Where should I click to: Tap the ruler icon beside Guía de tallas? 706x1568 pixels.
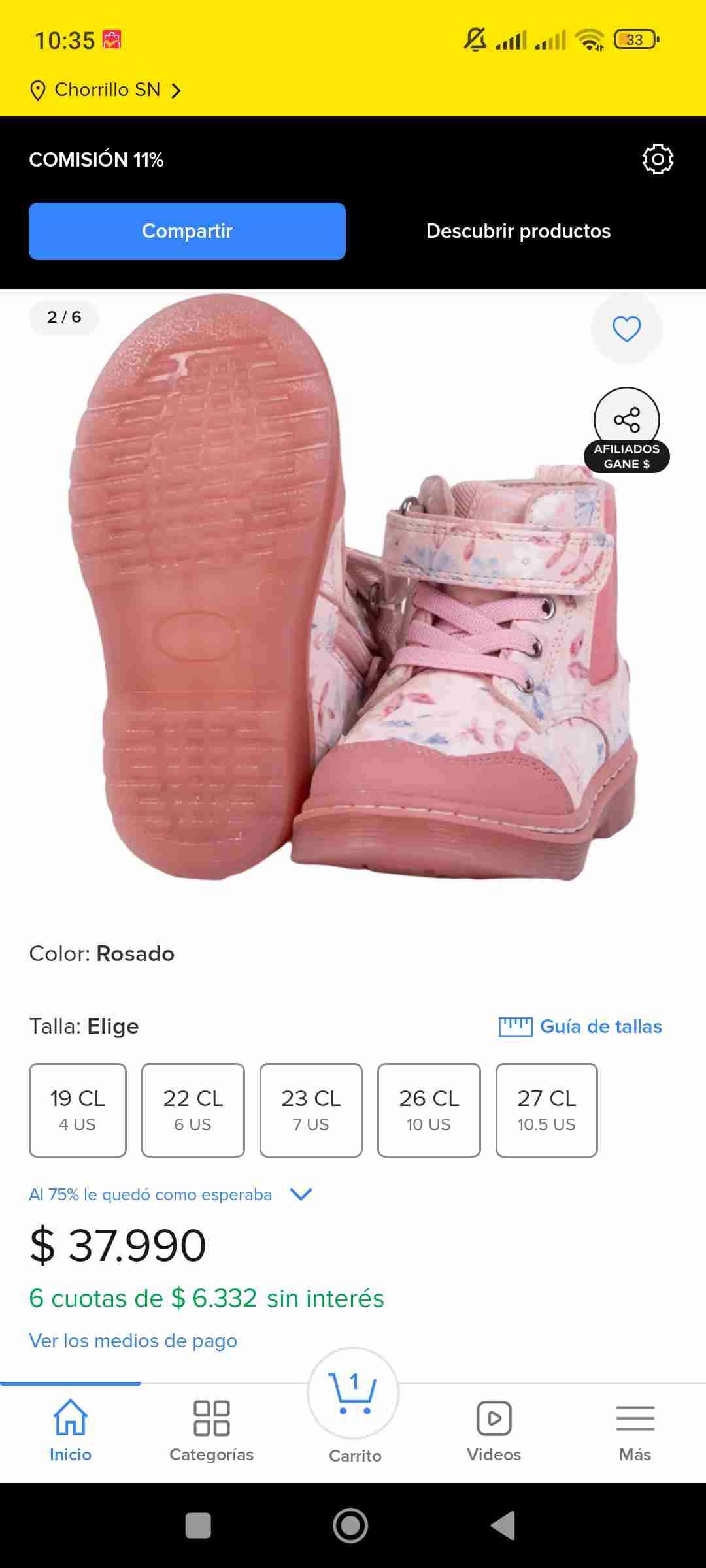pos(516,1026)
